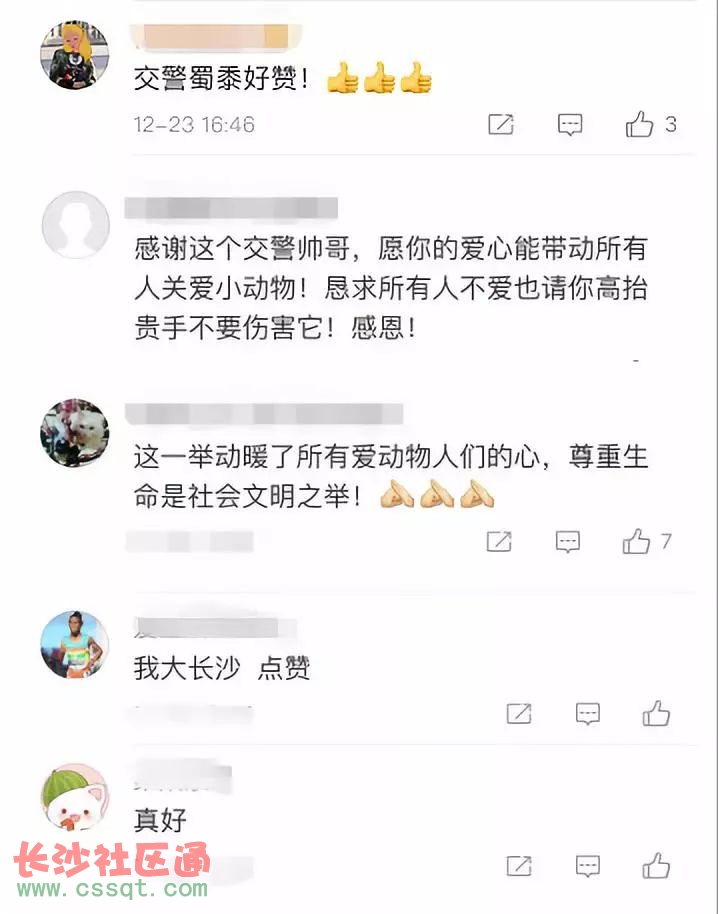Reply to the comment "真好"
The width and height of the screenshot is (718, 914).
(588, 865)
